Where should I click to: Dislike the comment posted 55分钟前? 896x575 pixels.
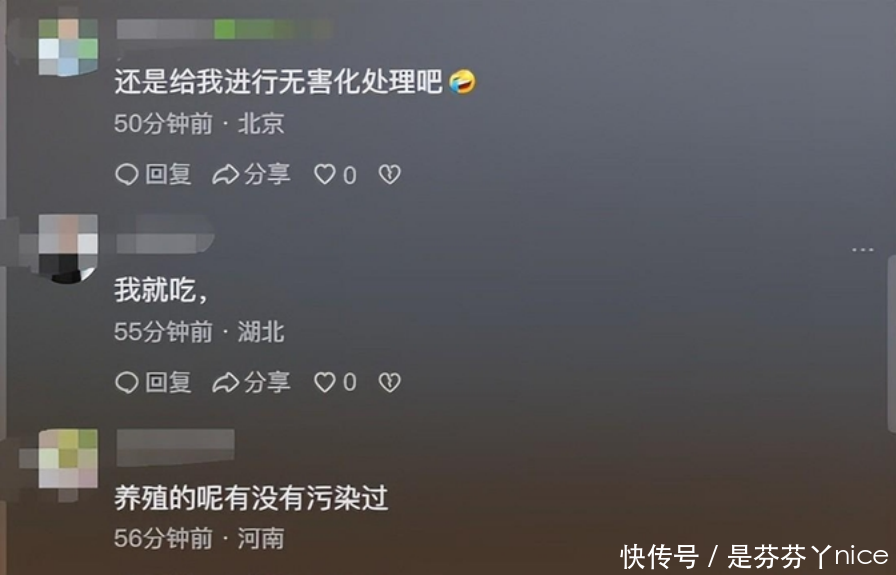tap(389, 382)
